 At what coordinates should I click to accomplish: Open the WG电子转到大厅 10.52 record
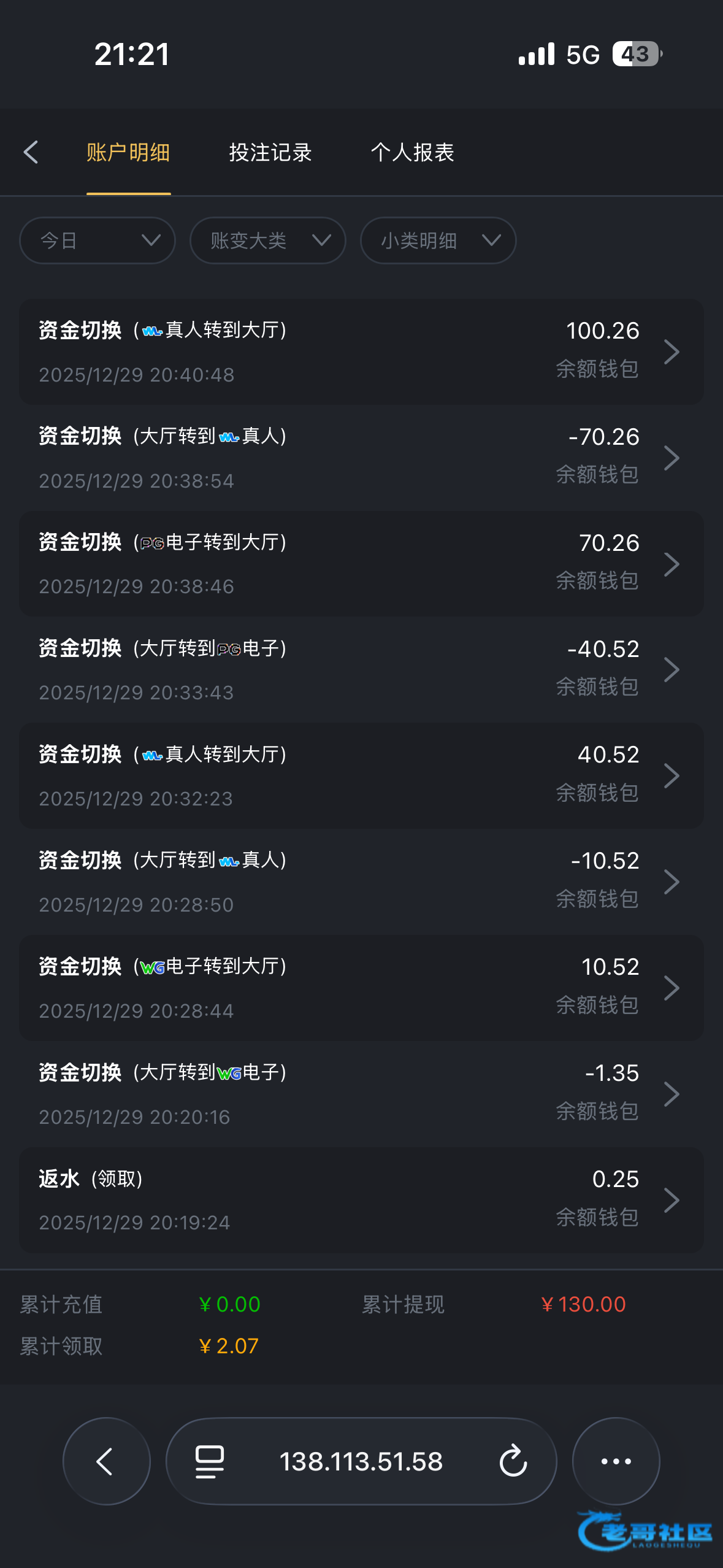361,988
